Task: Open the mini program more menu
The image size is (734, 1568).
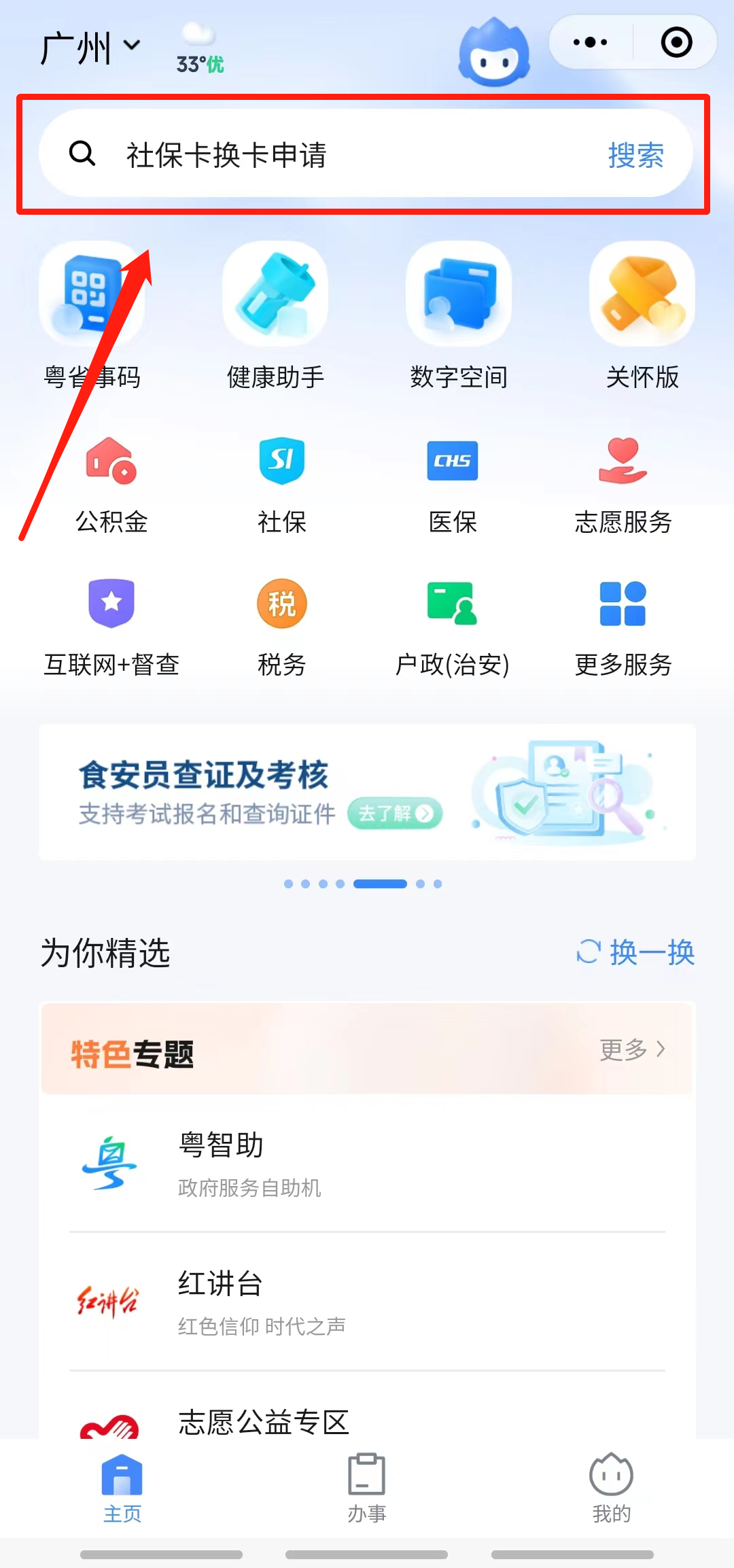Action: 590,43
